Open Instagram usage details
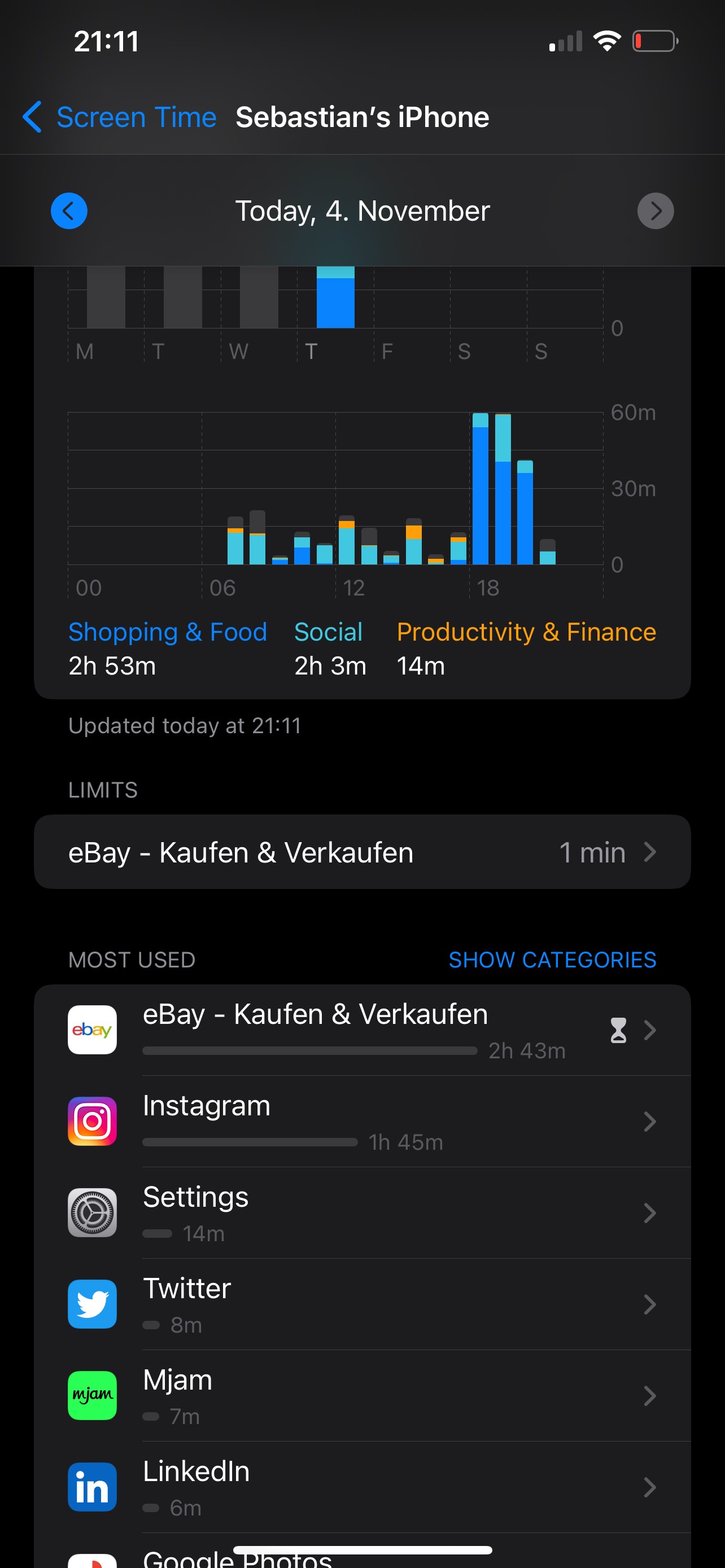The height and width of the screenshot is (1568, 725). tap(362, 1121)
